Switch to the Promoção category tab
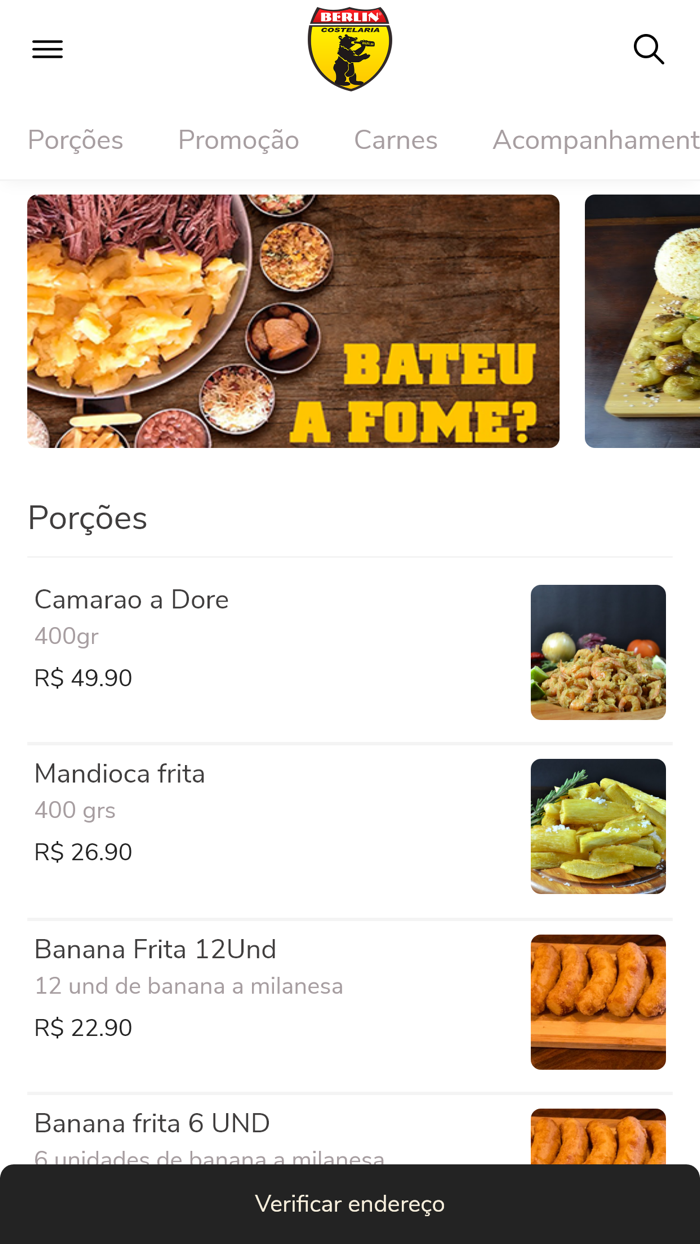700x1244 pixels. click(x=238, y=140)
